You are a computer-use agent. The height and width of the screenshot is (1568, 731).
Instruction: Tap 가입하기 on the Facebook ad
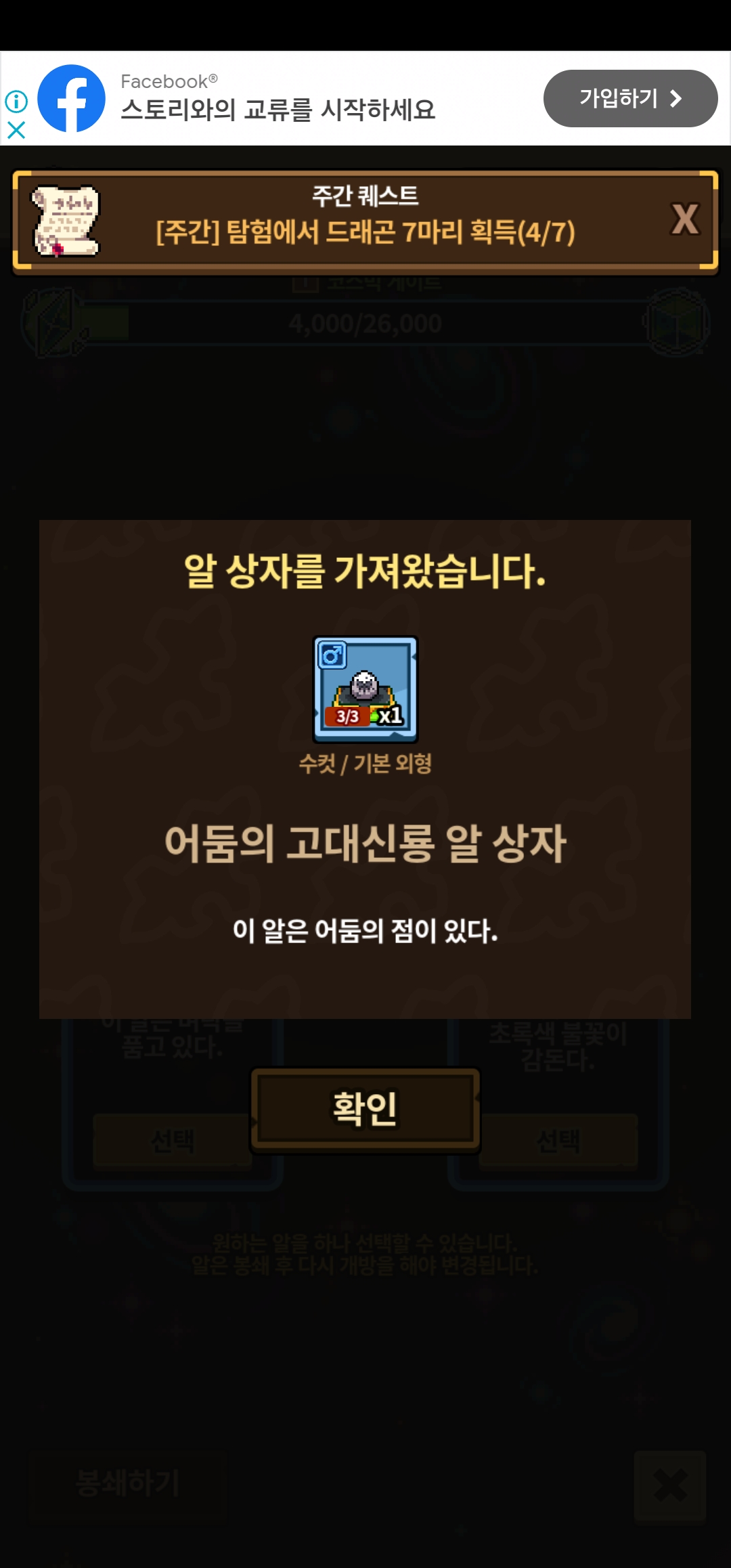click(629, 99)
